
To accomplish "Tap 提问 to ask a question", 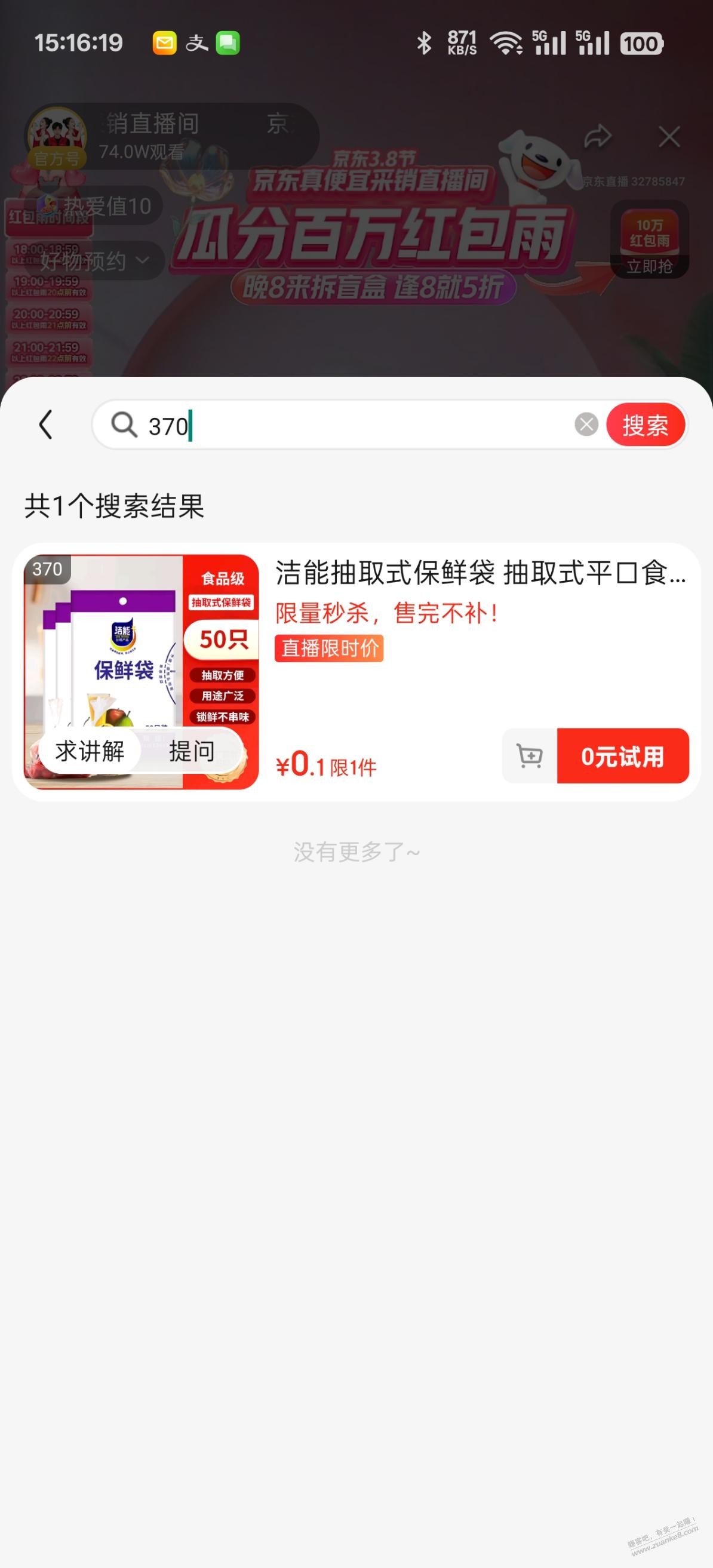I will tap(192, 751).
